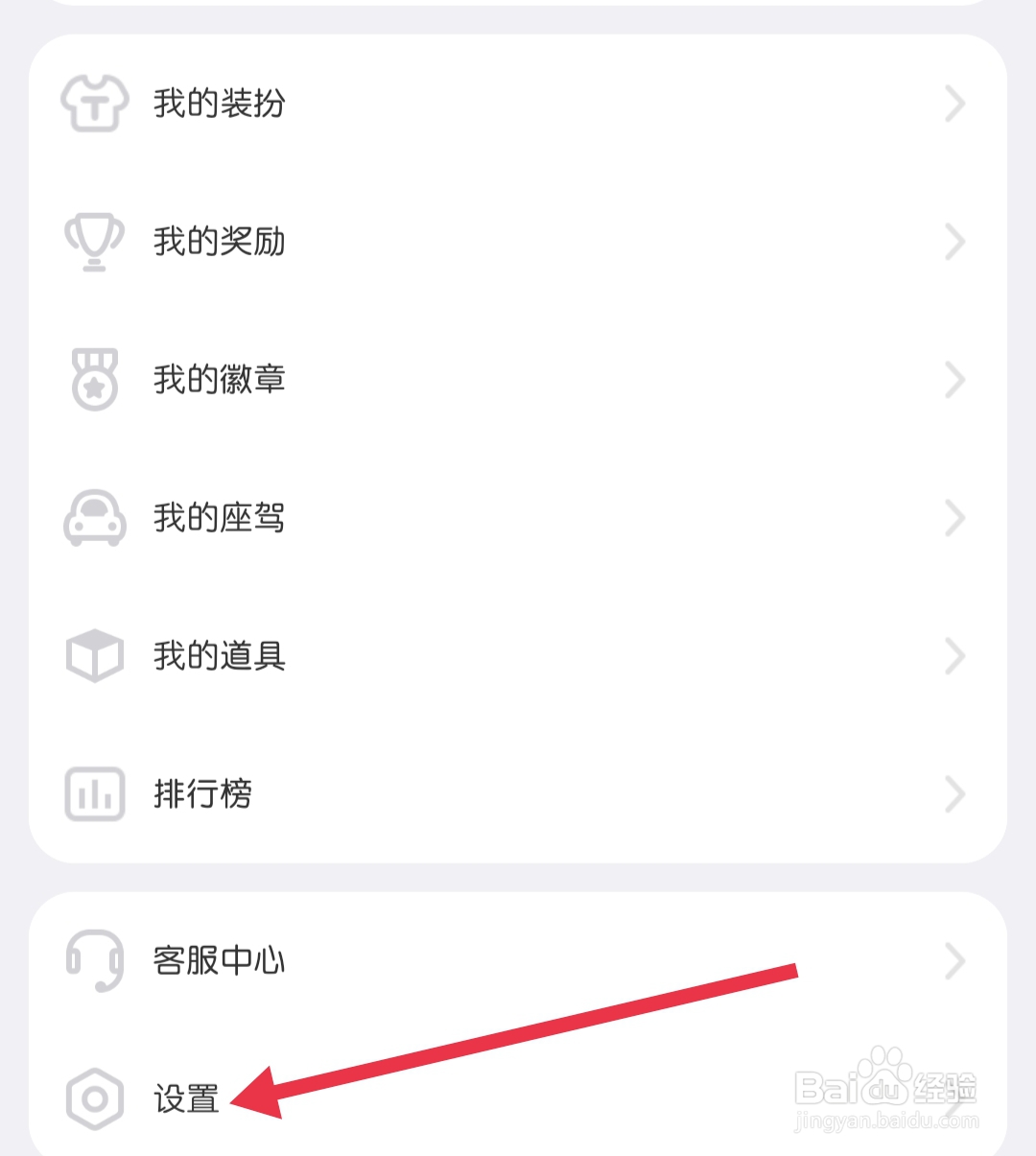Expand the 我的徽章 chevron
Image resolution: width=1036 pixels, height=1156 pixels.
[954, 380]
